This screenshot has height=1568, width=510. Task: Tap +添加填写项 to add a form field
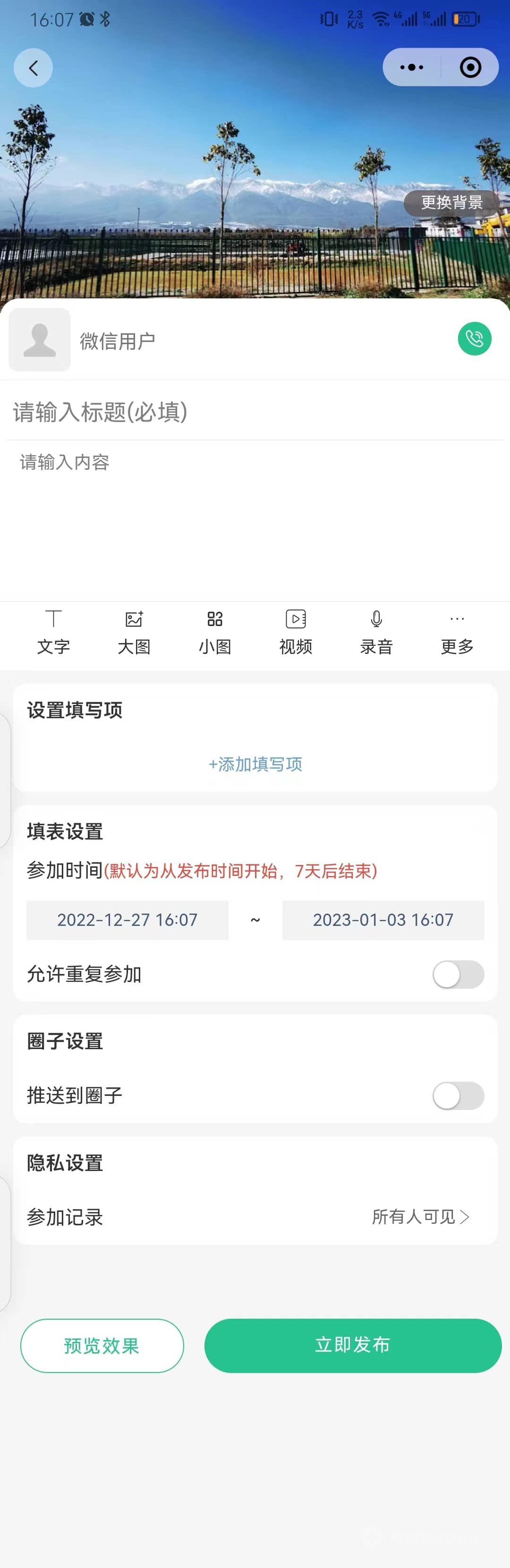(x=255, y=764)
